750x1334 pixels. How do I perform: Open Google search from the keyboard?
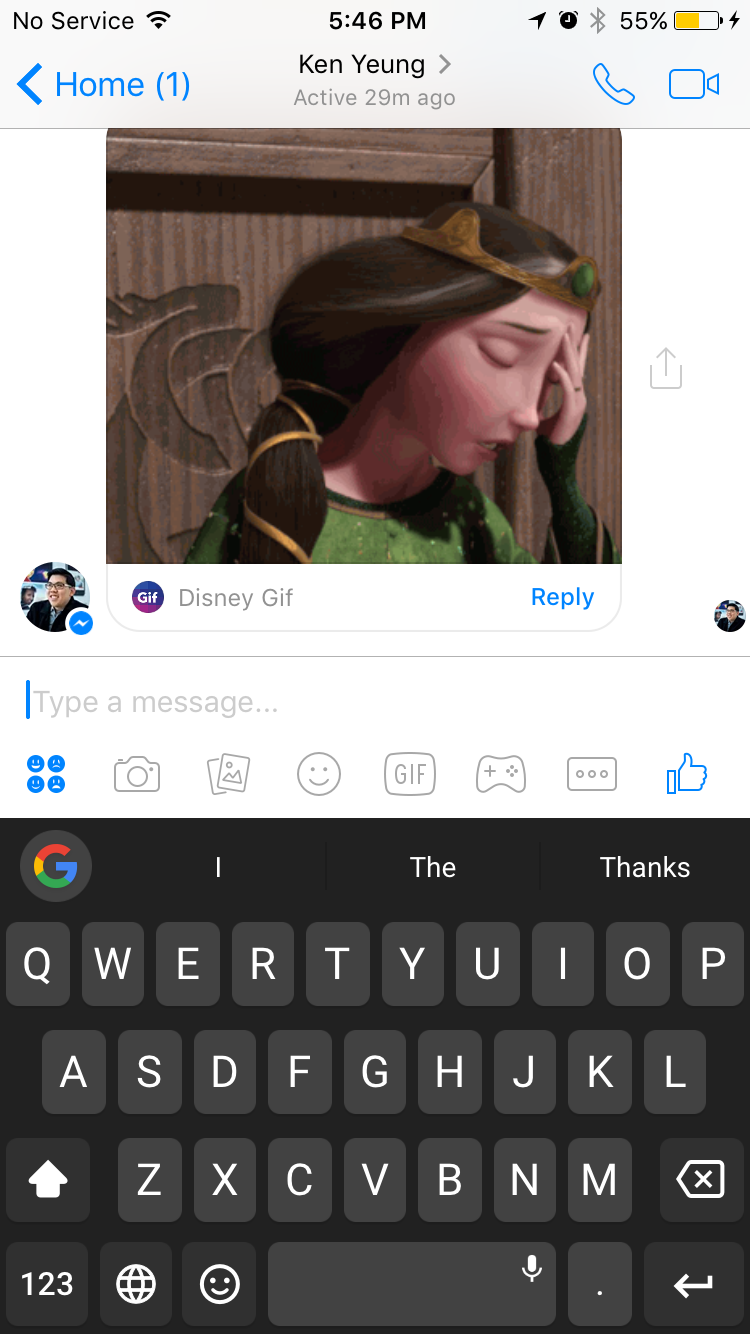pyautogui.click(x=56, y=867)
